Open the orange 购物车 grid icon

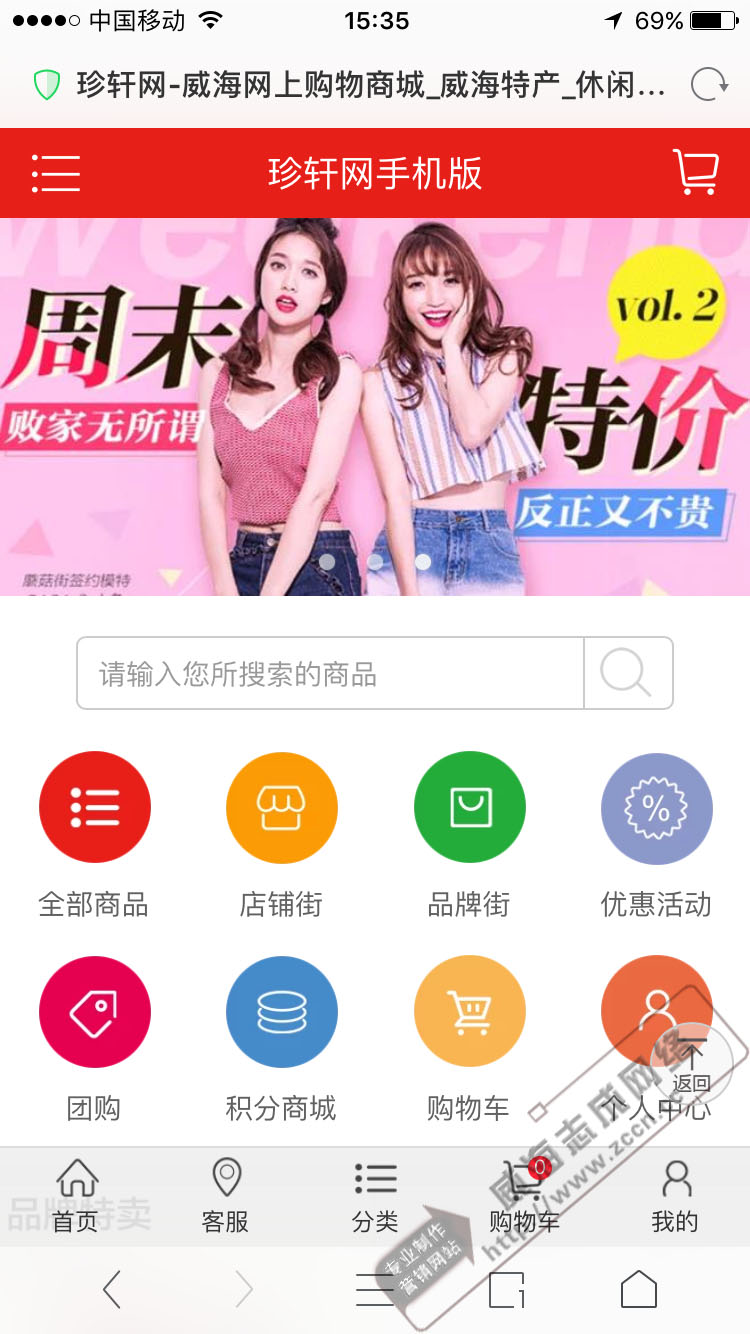[x=469, y=1011]
